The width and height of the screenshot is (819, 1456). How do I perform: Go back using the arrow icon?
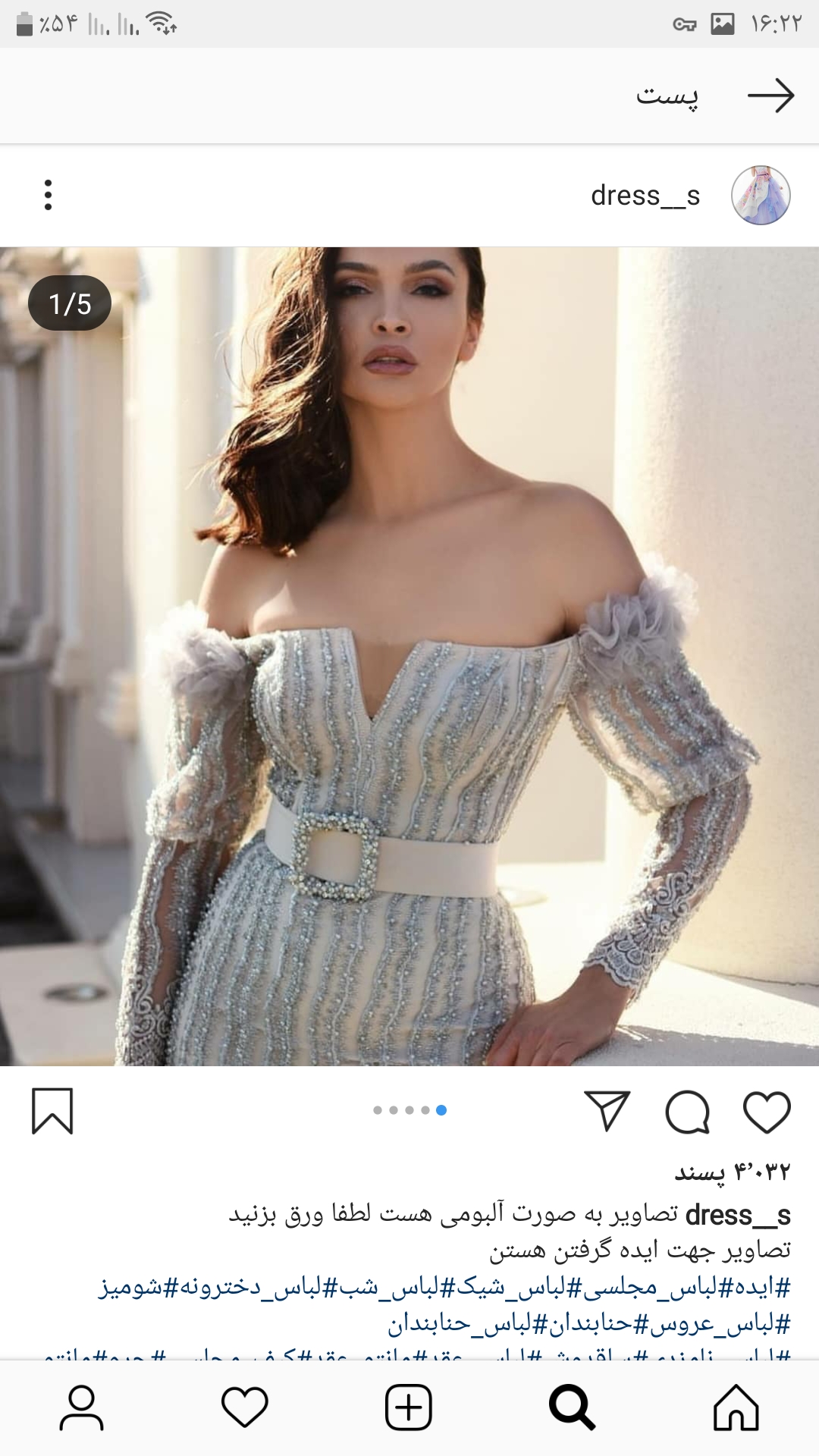(x=770, y=96)
